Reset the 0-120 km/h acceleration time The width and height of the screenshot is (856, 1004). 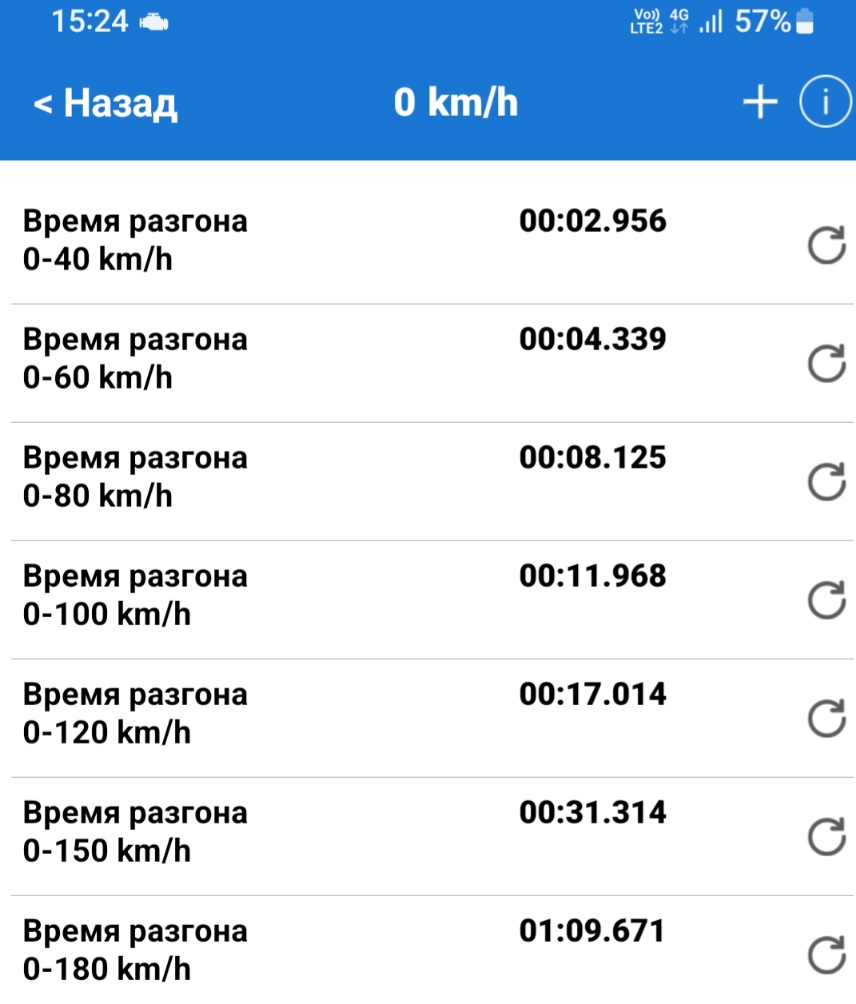[826, 719]
